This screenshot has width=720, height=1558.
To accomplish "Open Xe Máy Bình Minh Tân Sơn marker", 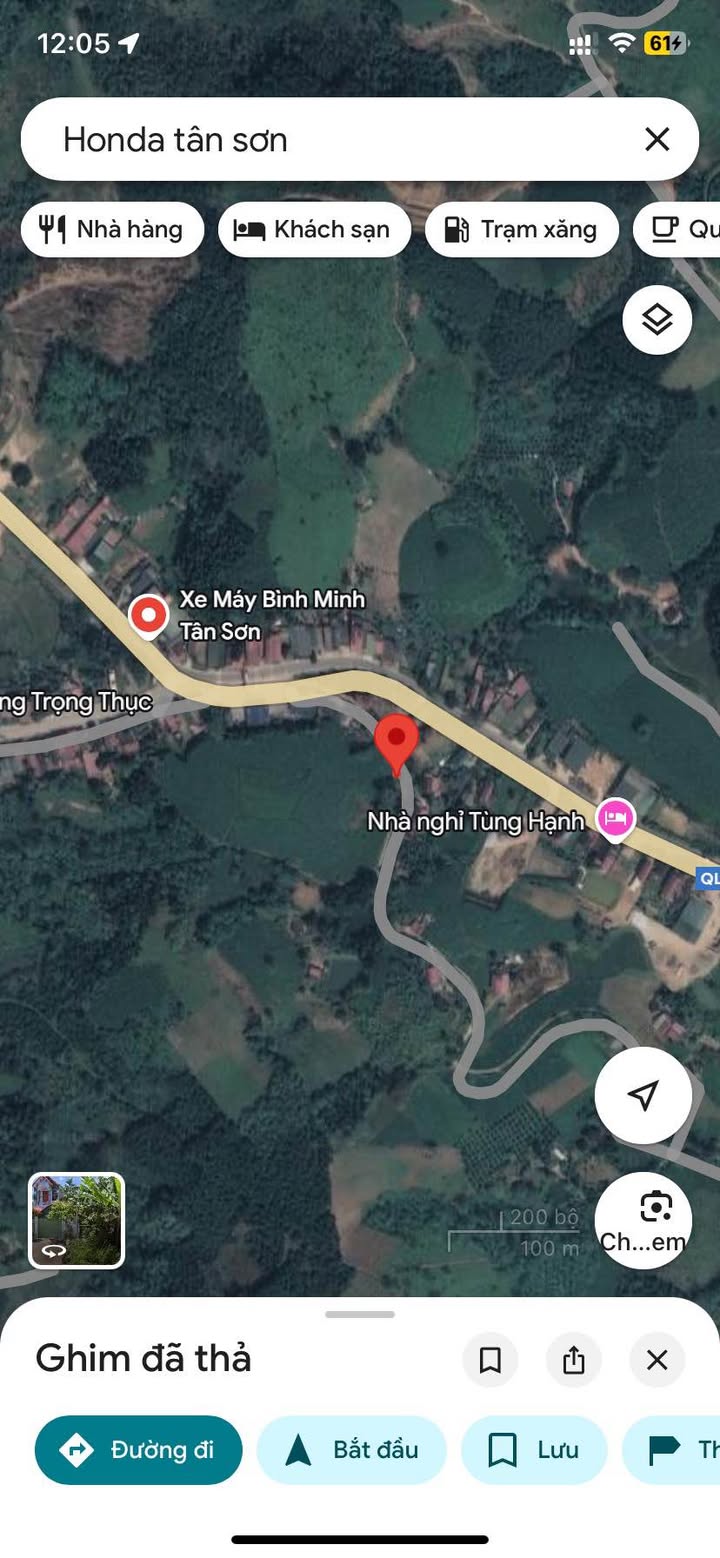I will pos(149,614).
